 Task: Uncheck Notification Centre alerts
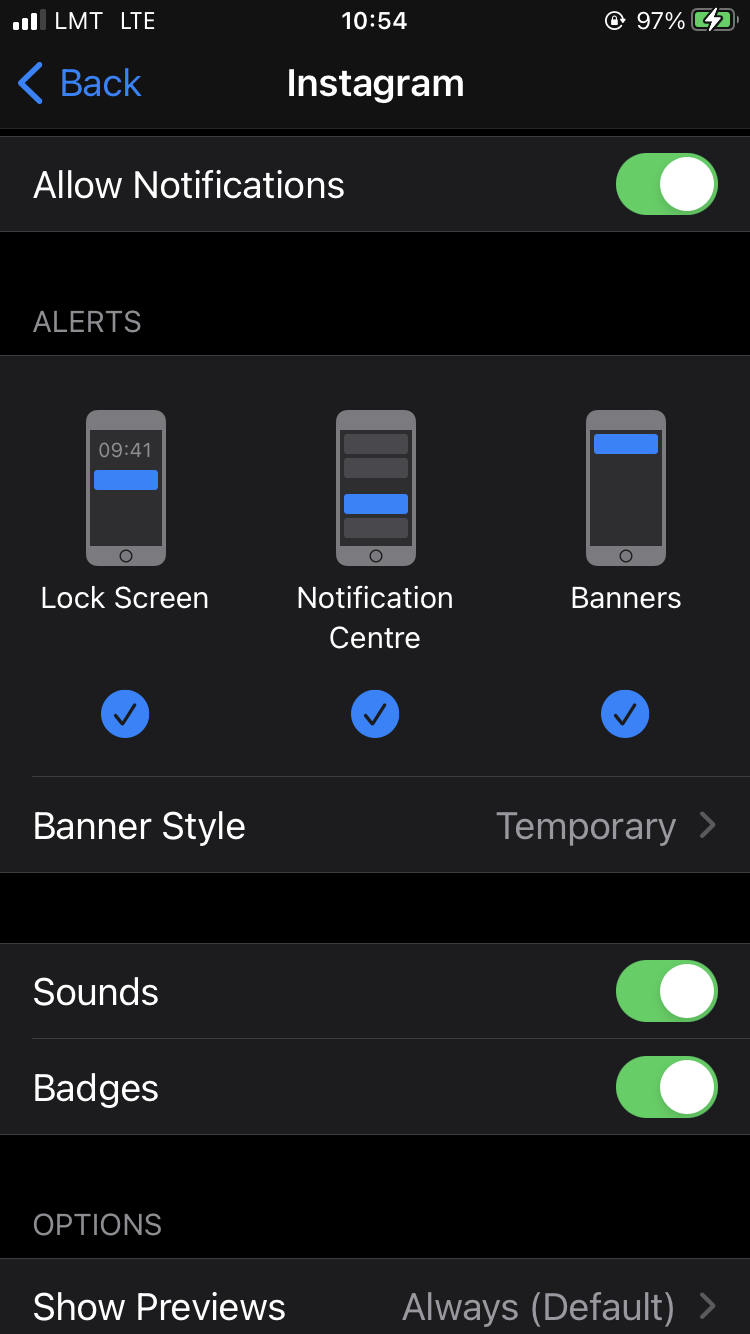click(x=375, y=714)
